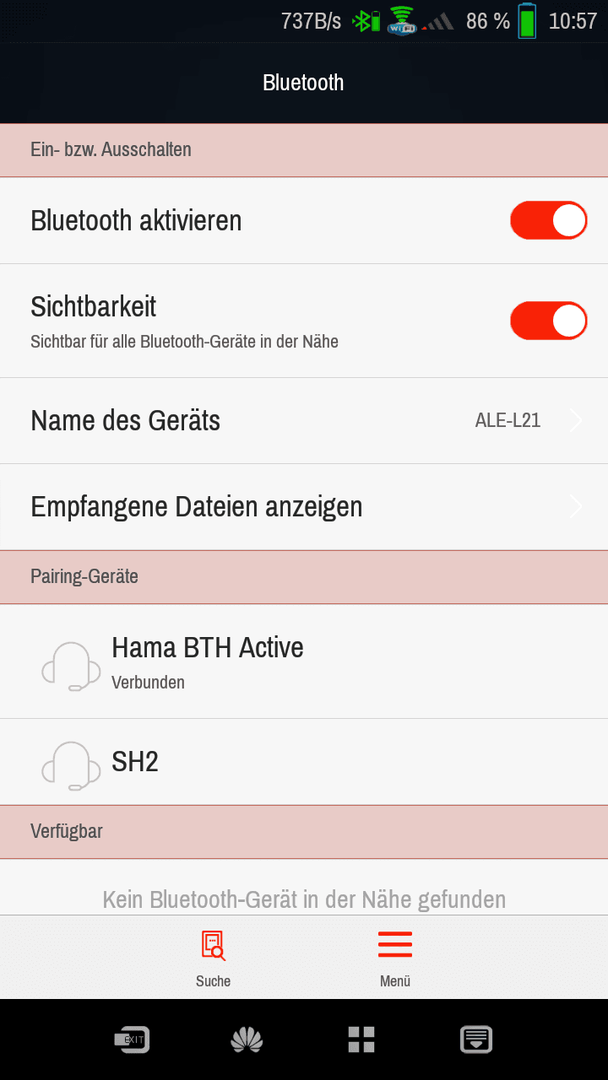
Task: Toggle the Bluetooth aktivieren switch
Action: click(x=548, y=220)
